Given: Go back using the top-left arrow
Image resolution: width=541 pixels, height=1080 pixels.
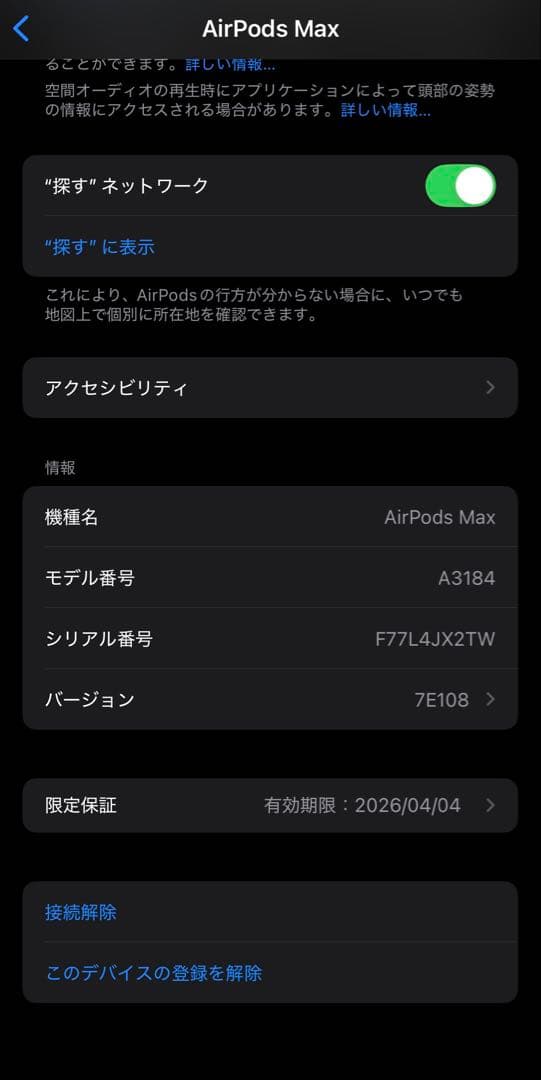Looking at the screenshot, I should point(21,29).
